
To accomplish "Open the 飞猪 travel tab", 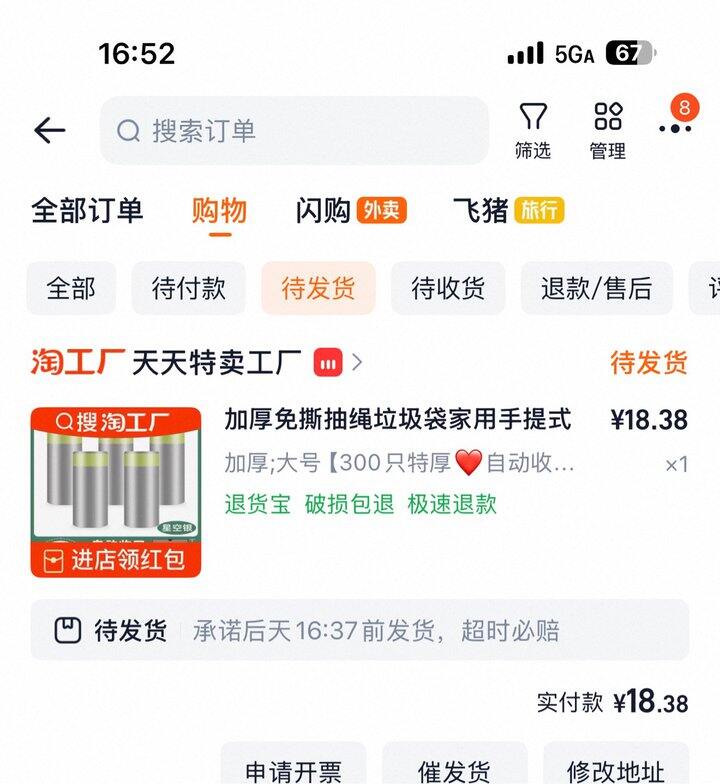I will click(508, 211).
